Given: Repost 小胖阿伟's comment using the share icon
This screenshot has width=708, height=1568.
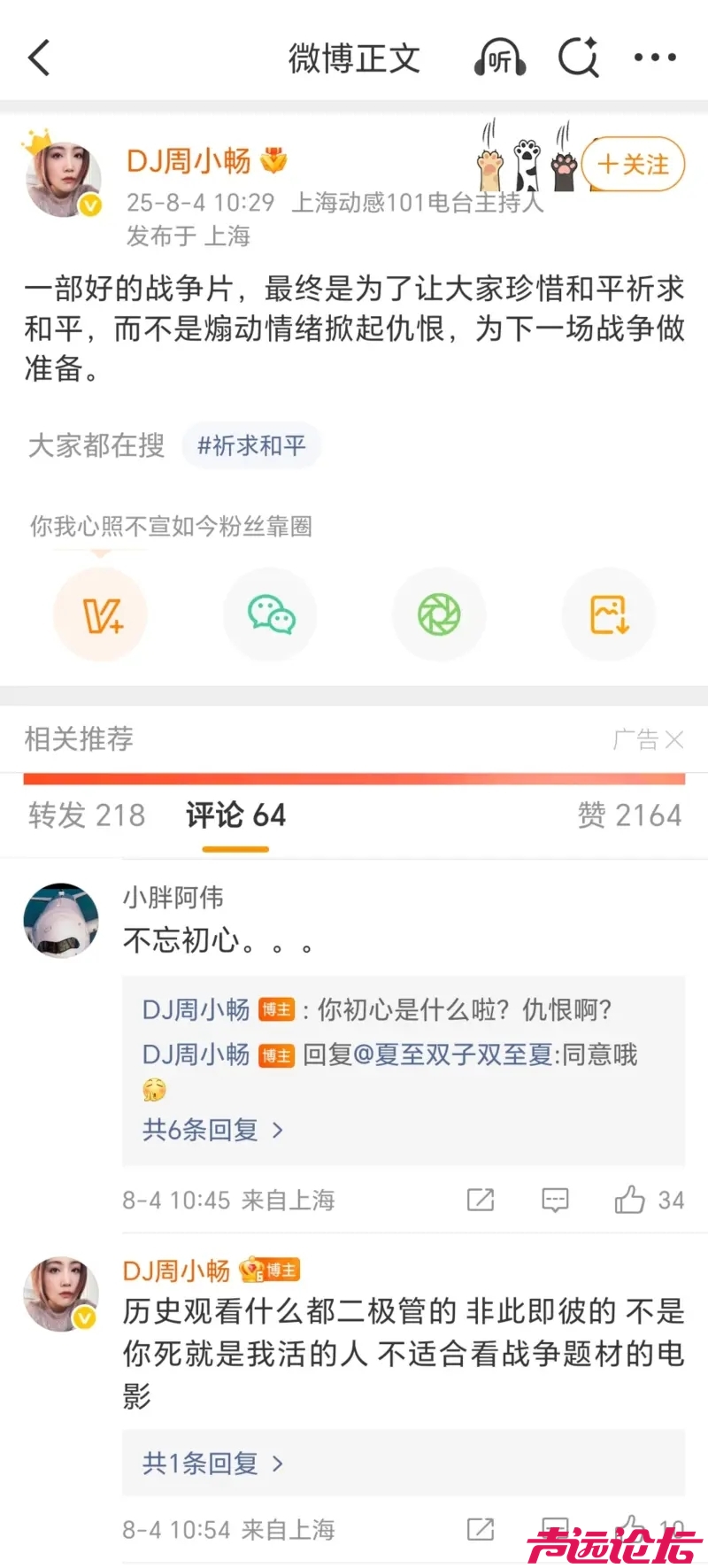Looking at the screenshot, I should click(481, 1200).
